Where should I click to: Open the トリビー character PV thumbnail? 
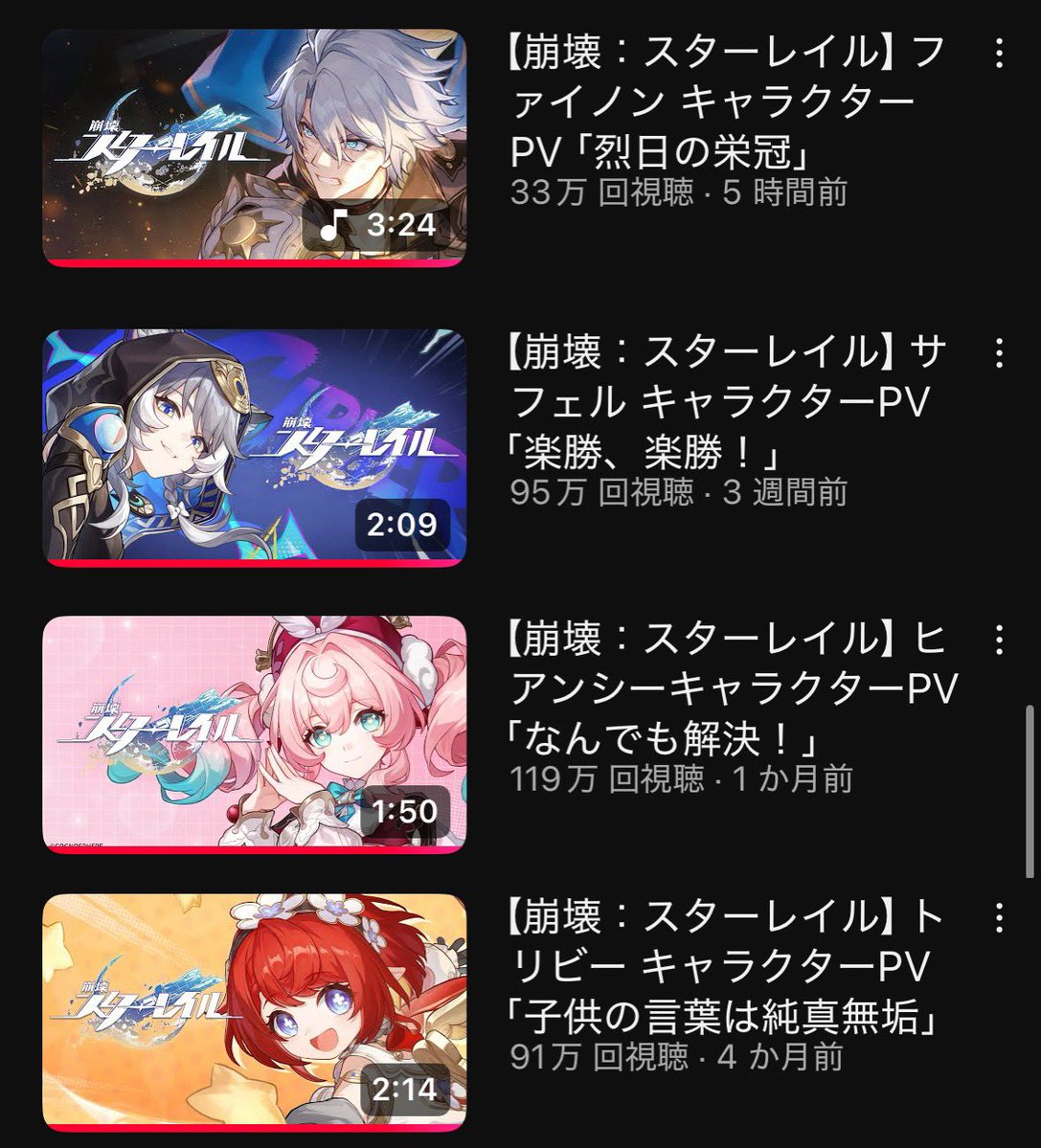(x=254, y=1011)
